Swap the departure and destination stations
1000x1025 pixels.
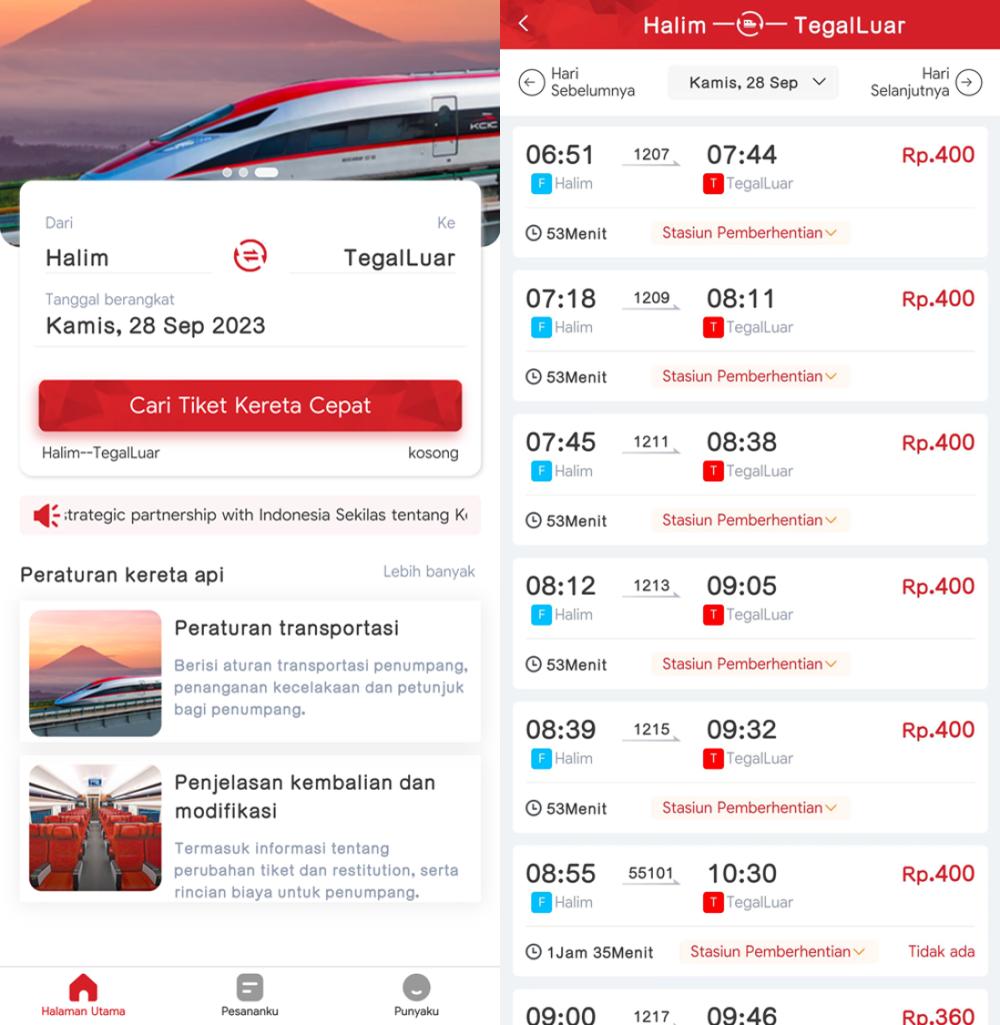coord(250,256)
